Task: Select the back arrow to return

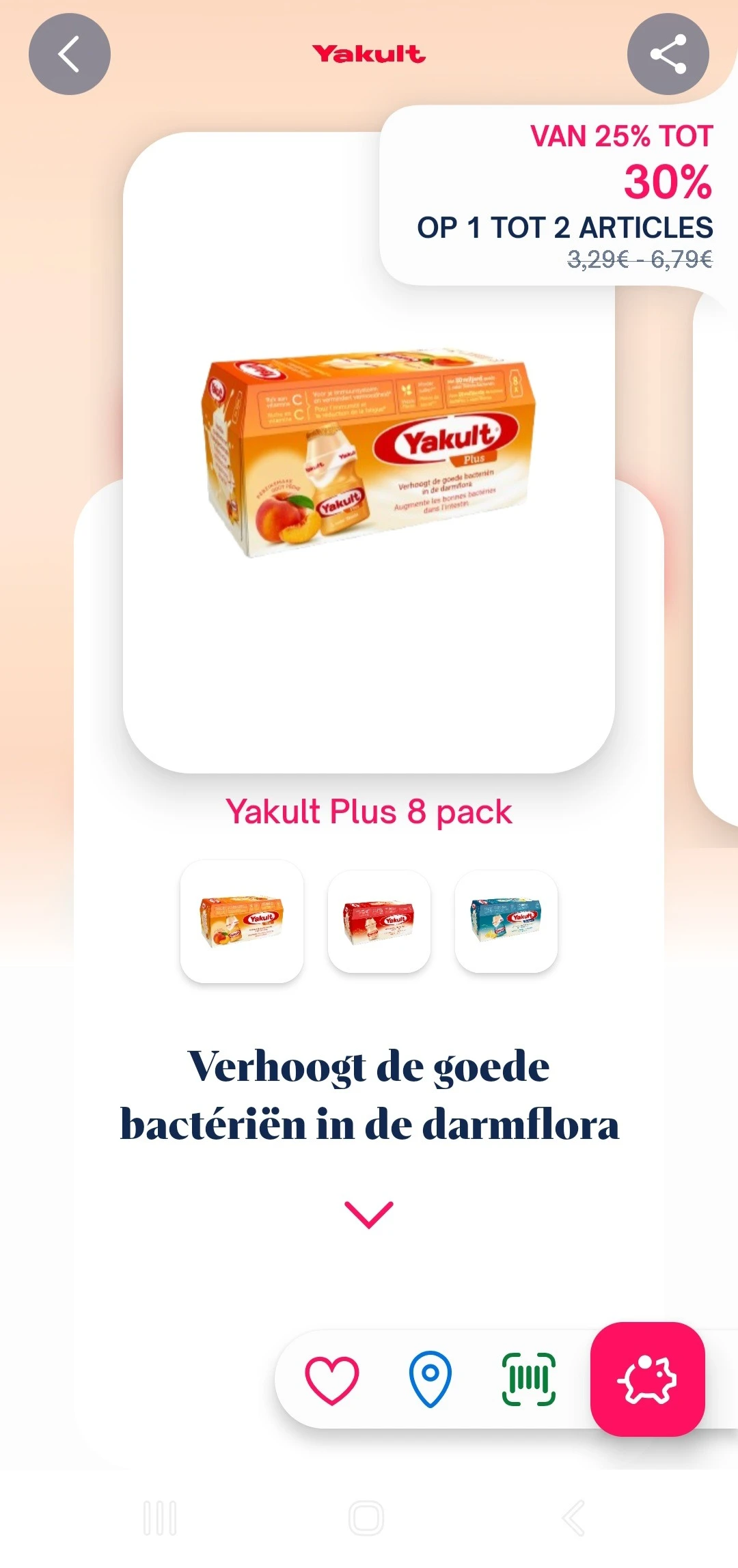Action: click(70, 55)
